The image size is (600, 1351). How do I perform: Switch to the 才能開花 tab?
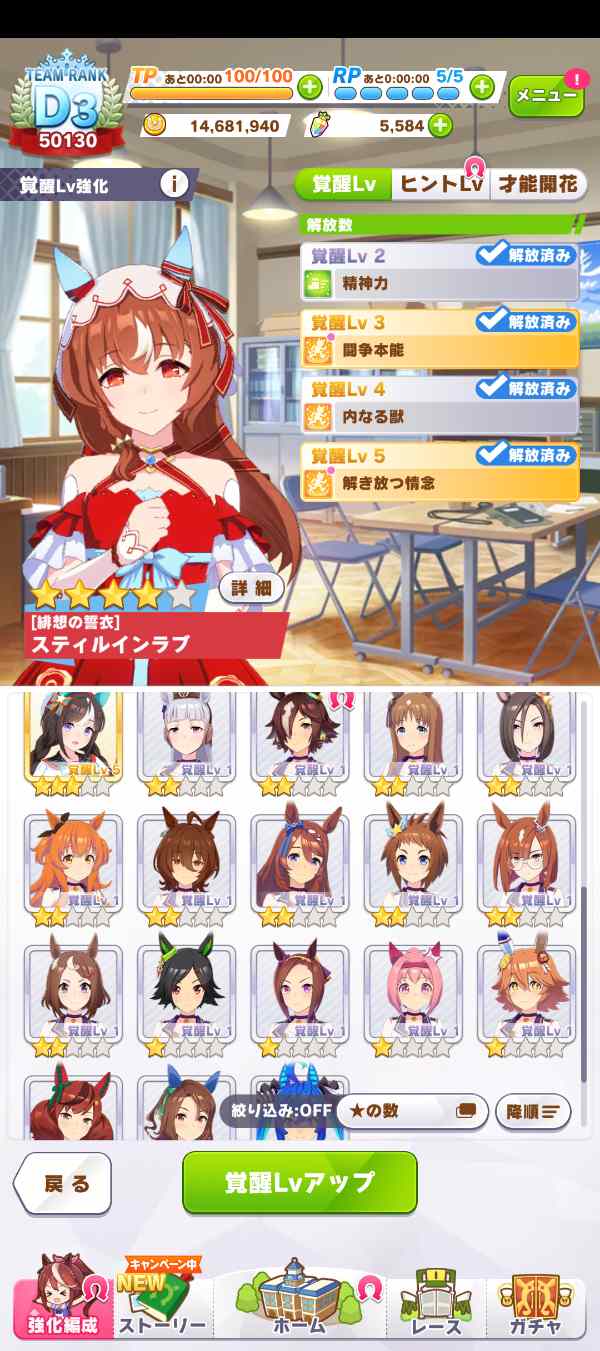click(x=538, y=184)
